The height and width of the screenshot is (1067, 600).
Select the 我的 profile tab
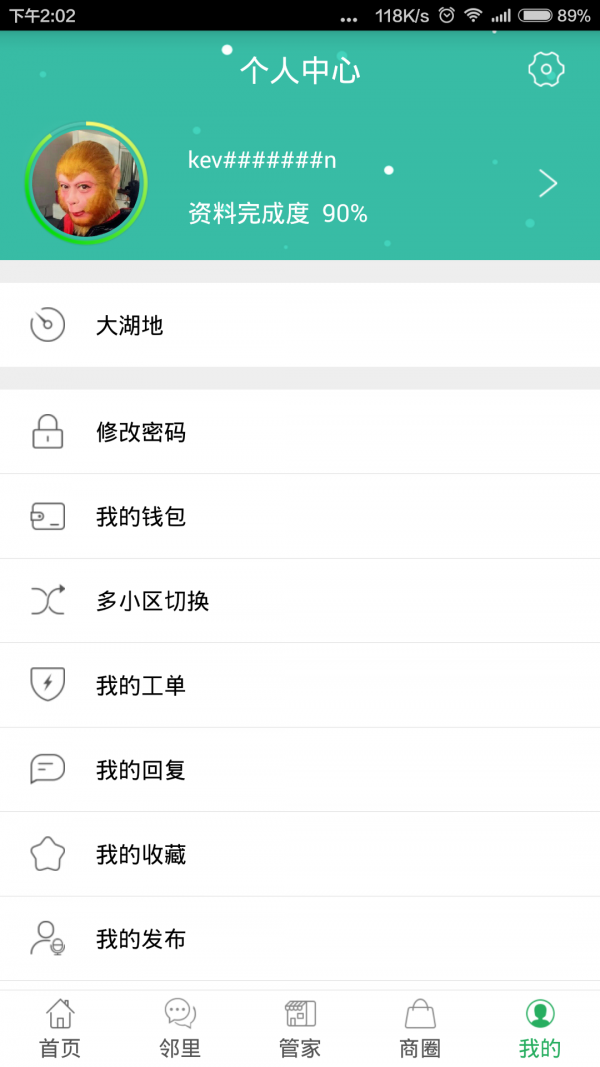[540, 1028]
